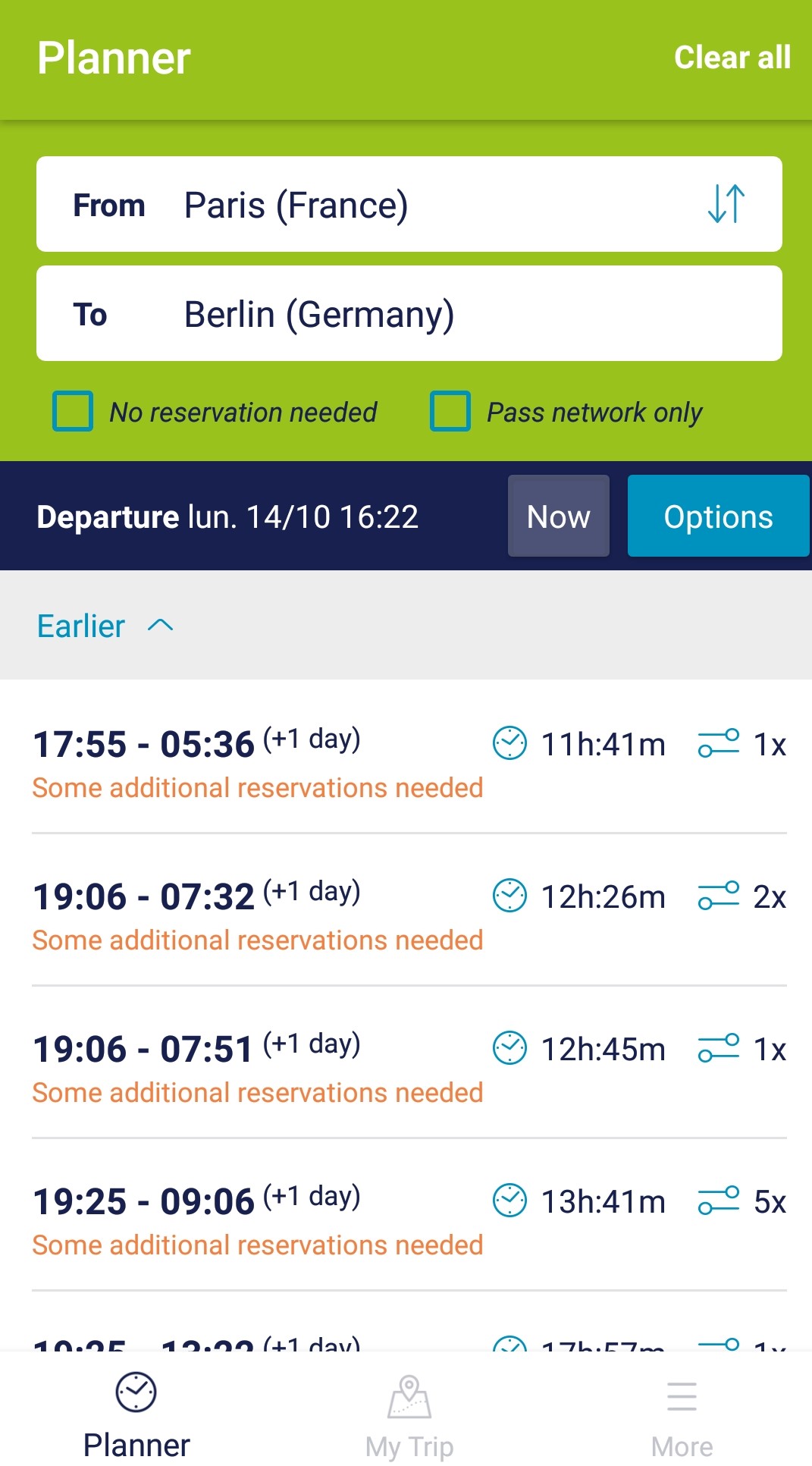Click the clock icon beside 12h:45m
The width and height of the screenshot is (812, 1466).
pyautogui.click(x=509, y=1050)
